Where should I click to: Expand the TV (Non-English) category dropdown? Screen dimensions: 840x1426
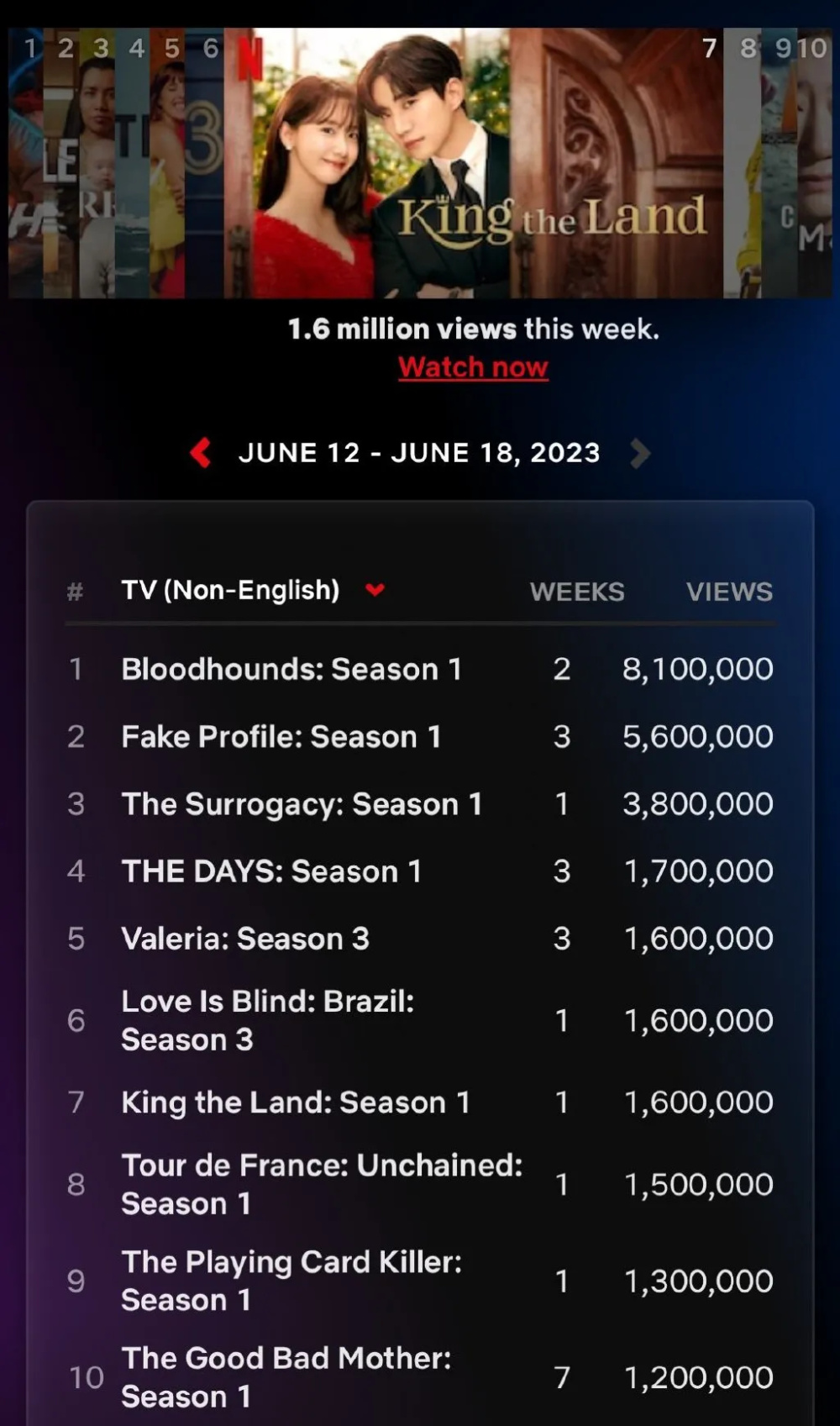pos(375,590)
